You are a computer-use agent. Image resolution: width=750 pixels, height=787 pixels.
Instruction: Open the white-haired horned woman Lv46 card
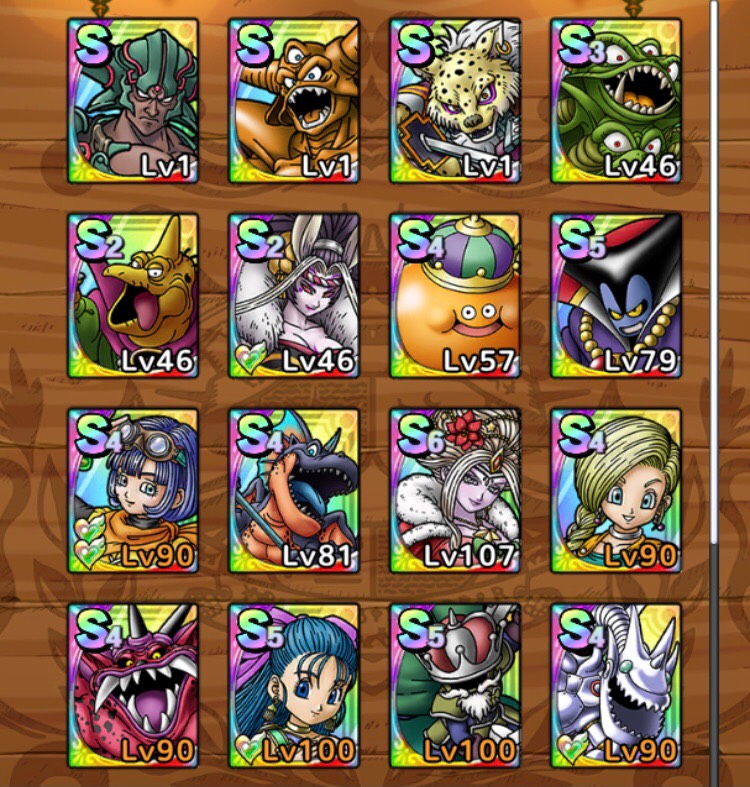pyautogui.click(x=294, y=295)
